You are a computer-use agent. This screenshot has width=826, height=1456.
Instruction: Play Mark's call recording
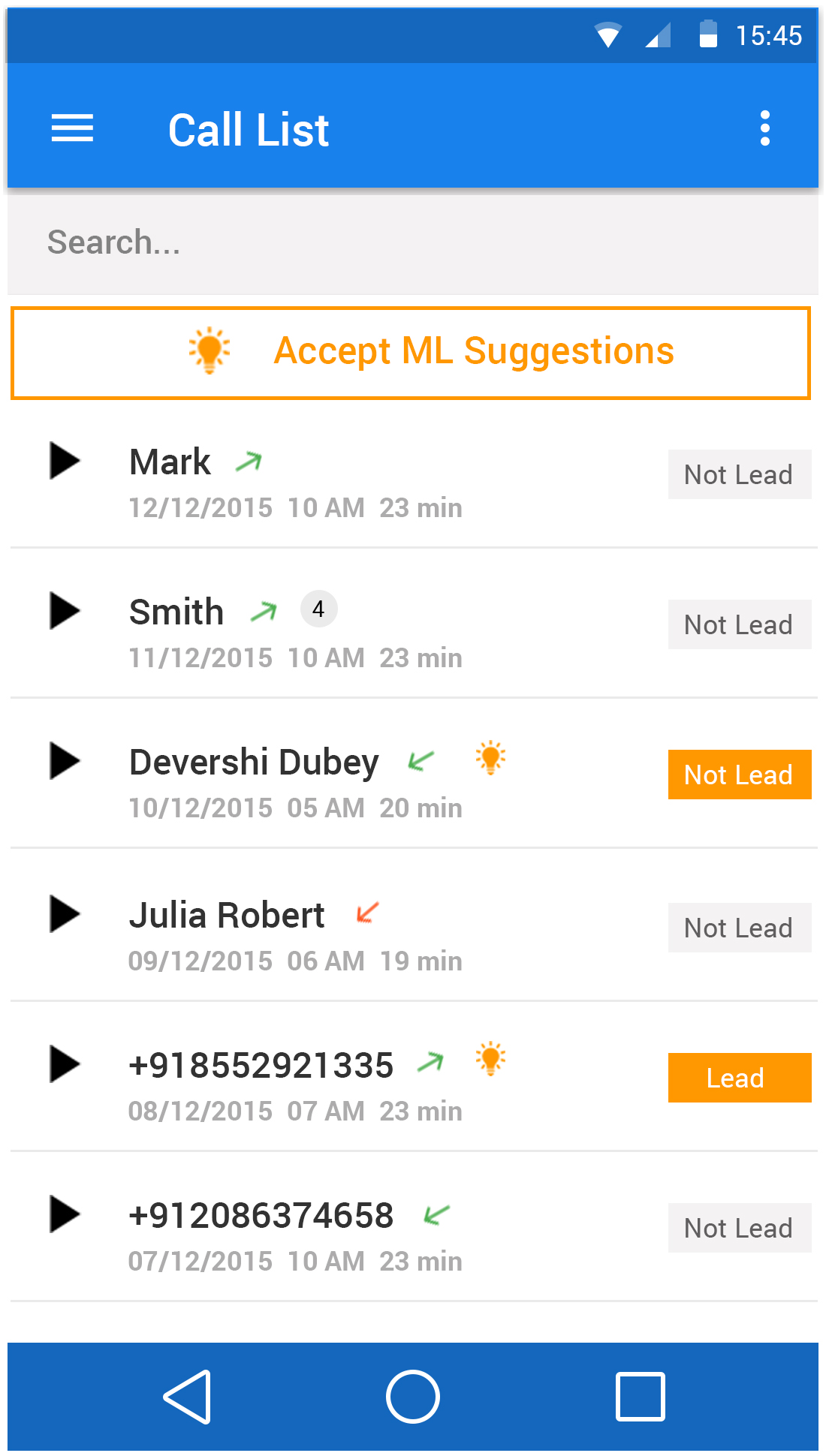click(65, 460)
